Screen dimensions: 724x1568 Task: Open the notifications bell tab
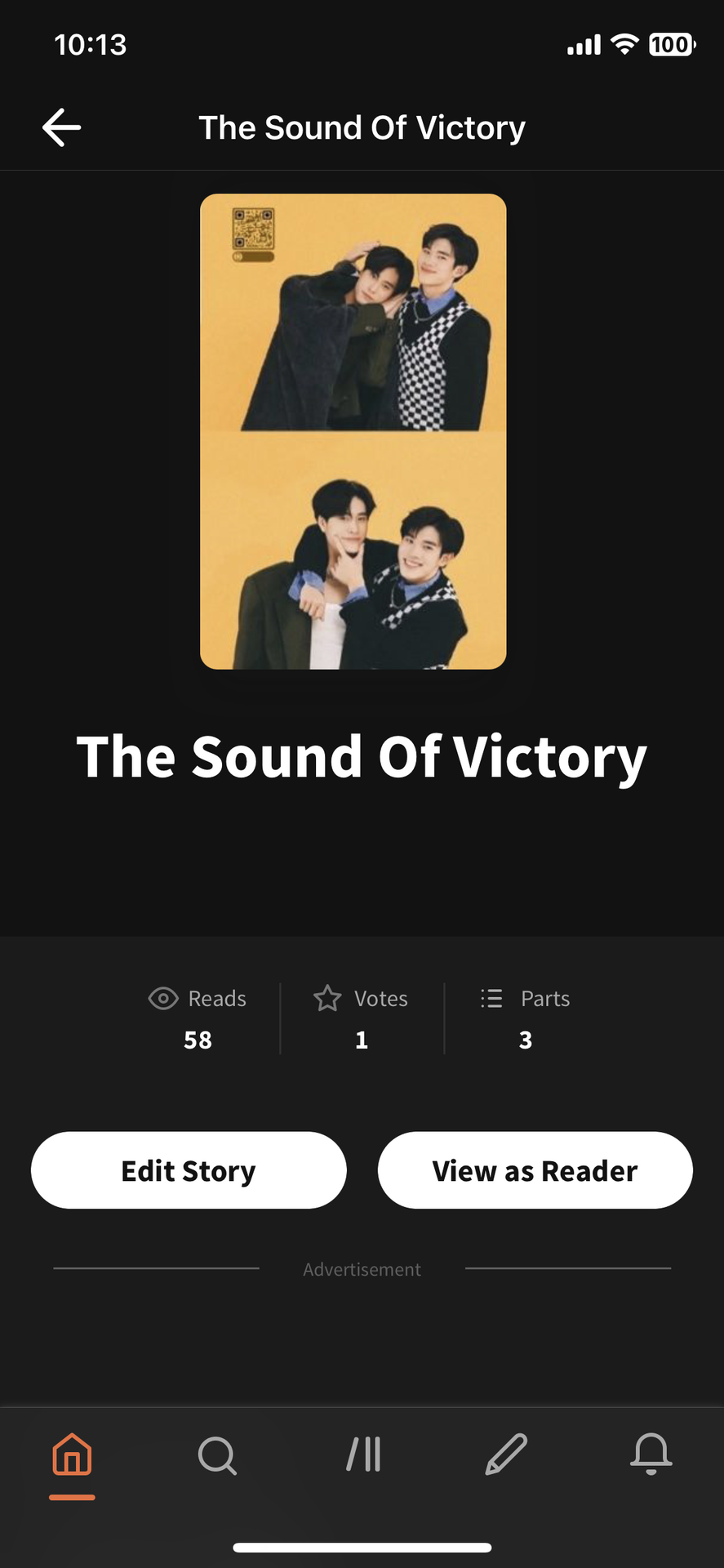[651, 1455]
